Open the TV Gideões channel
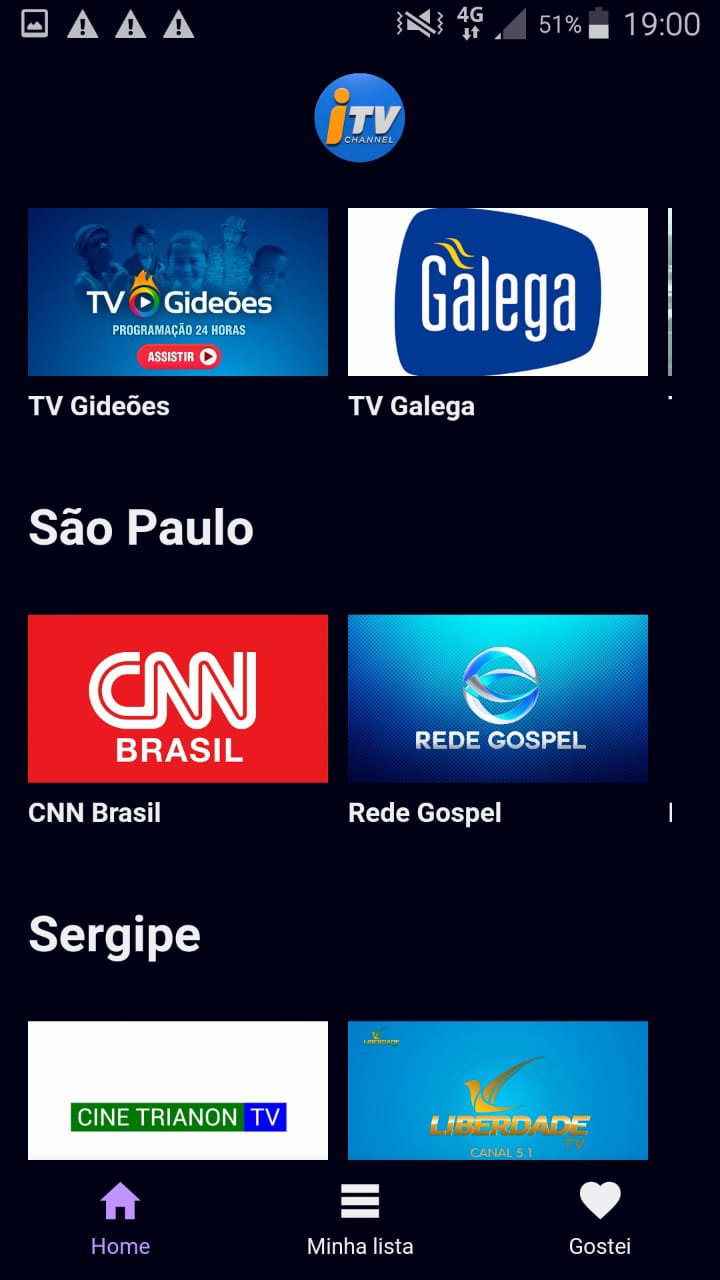Image resolution: width=720 pixels, height=1280 pixels. coord(178,292)
